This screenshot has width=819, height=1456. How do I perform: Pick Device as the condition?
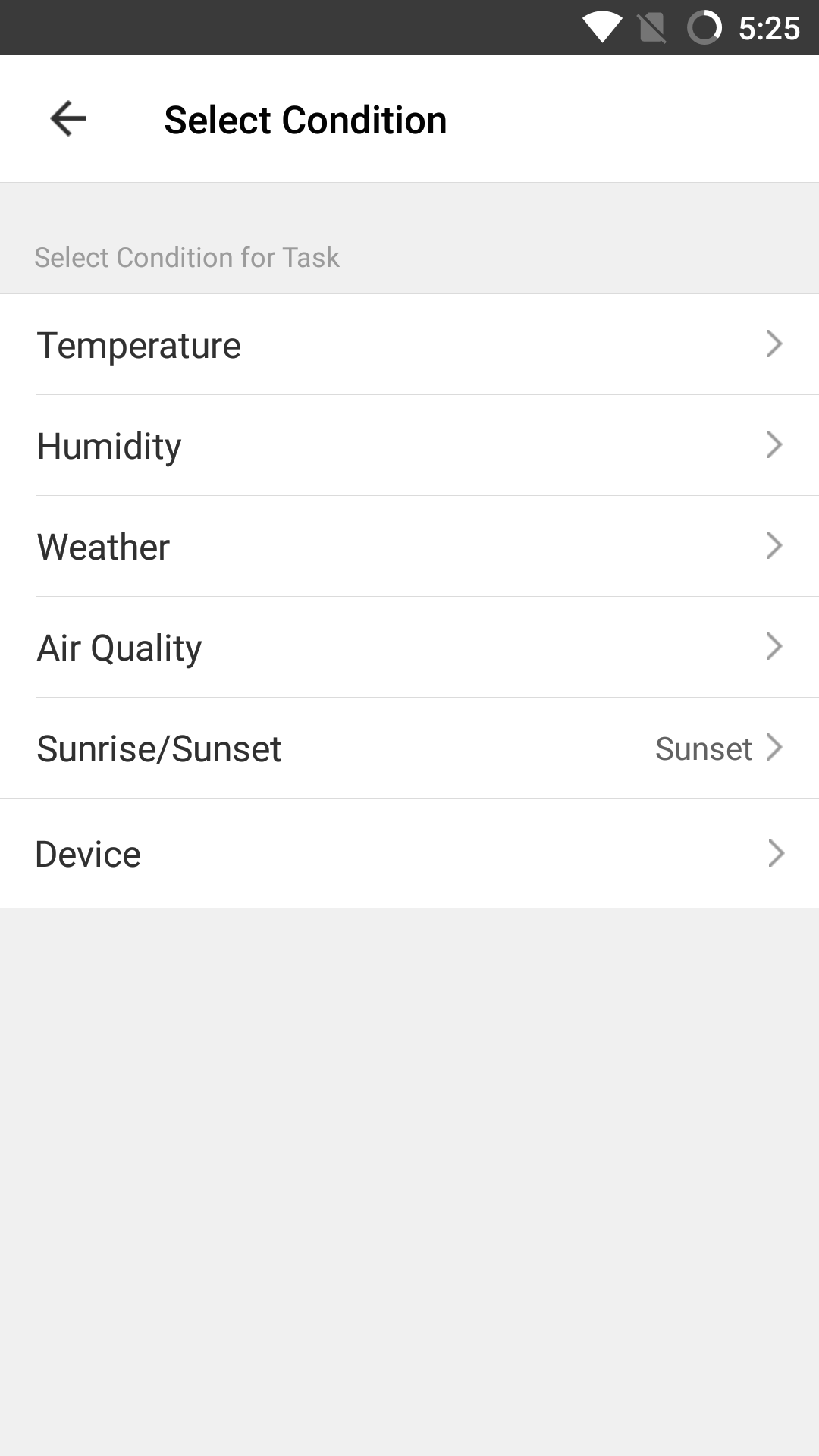tap(409, 854)
